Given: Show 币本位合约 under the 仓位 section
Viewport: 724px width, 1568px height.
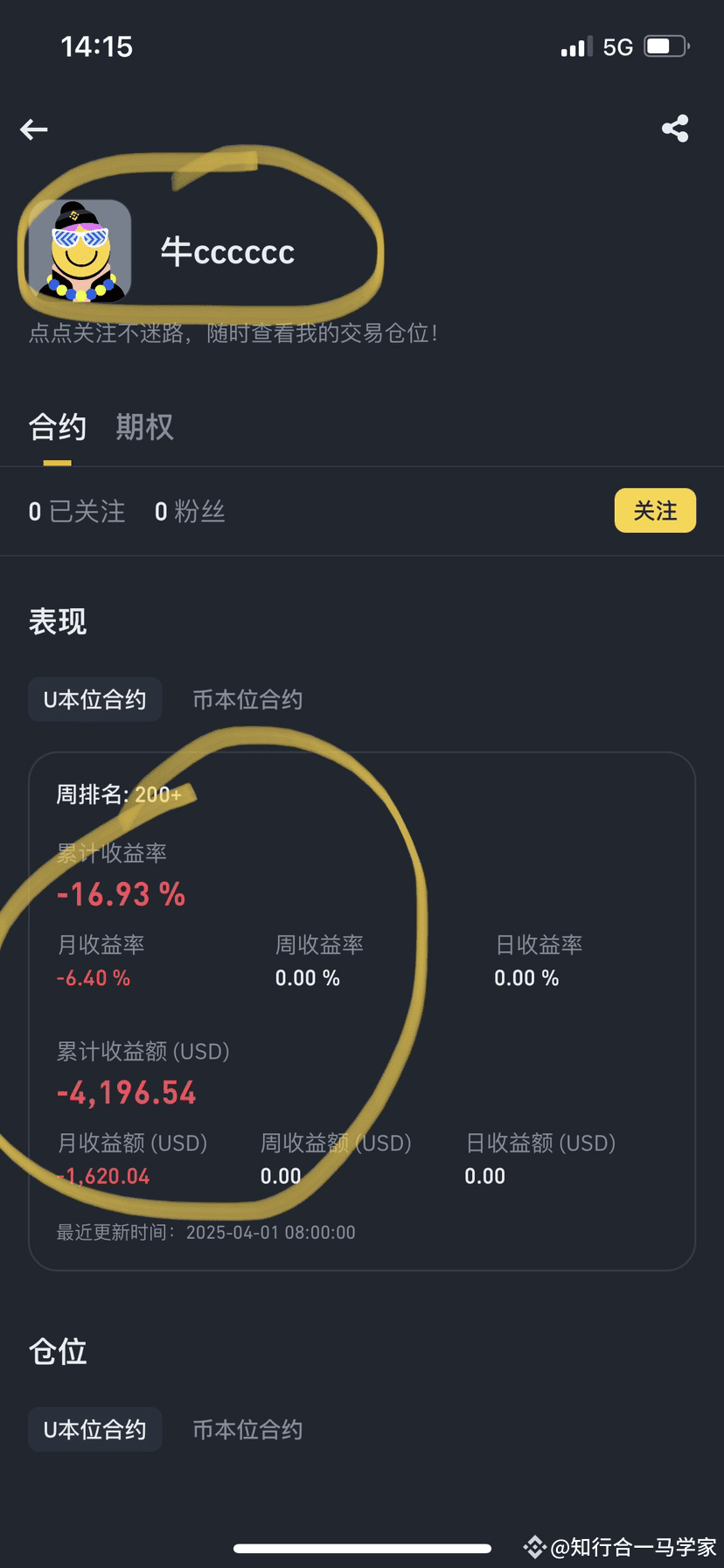Looking at the screenshot, I should (x=247, y=1430).
